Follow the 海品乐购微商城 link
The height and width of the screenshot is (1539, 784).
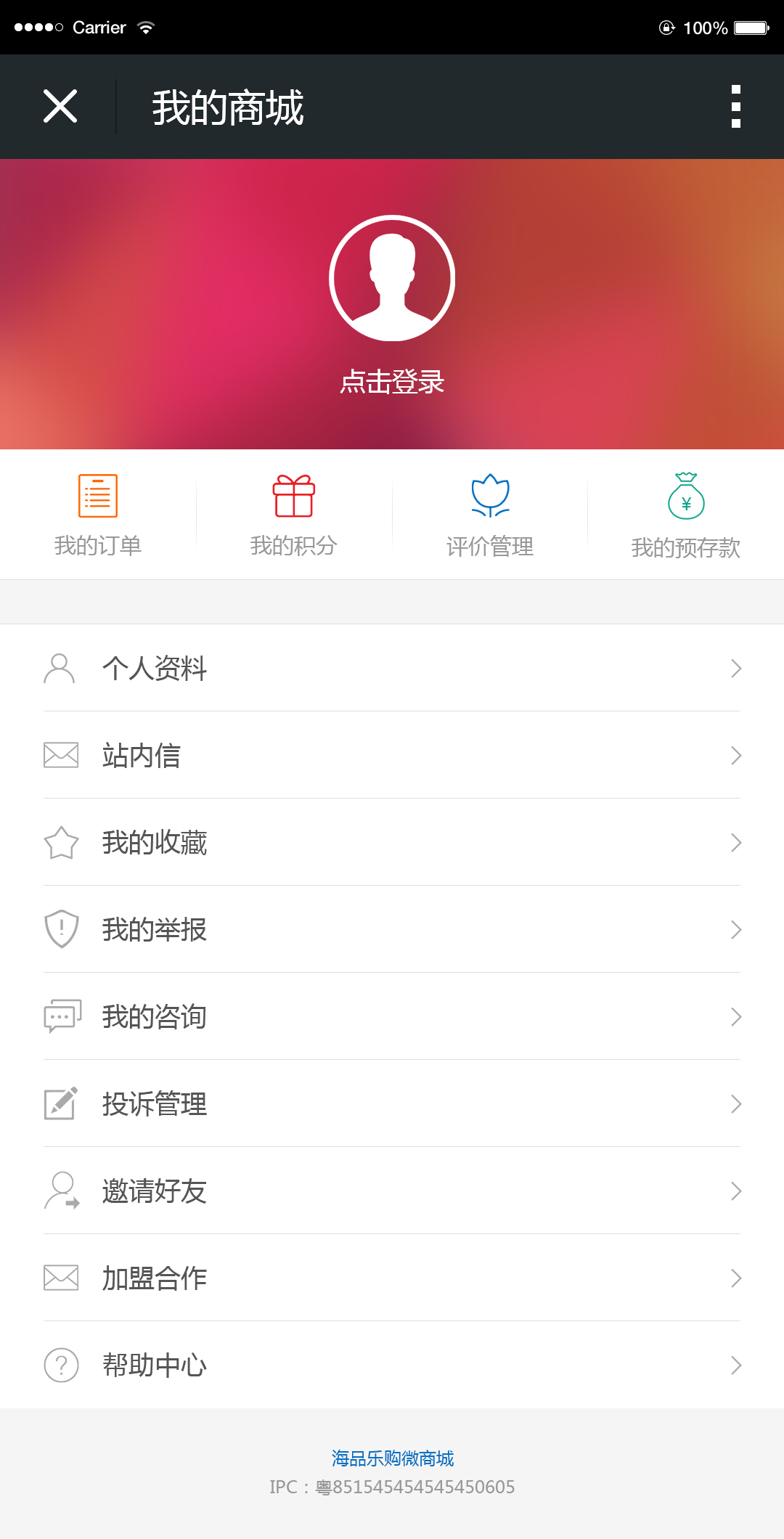tap(392, 1458)
